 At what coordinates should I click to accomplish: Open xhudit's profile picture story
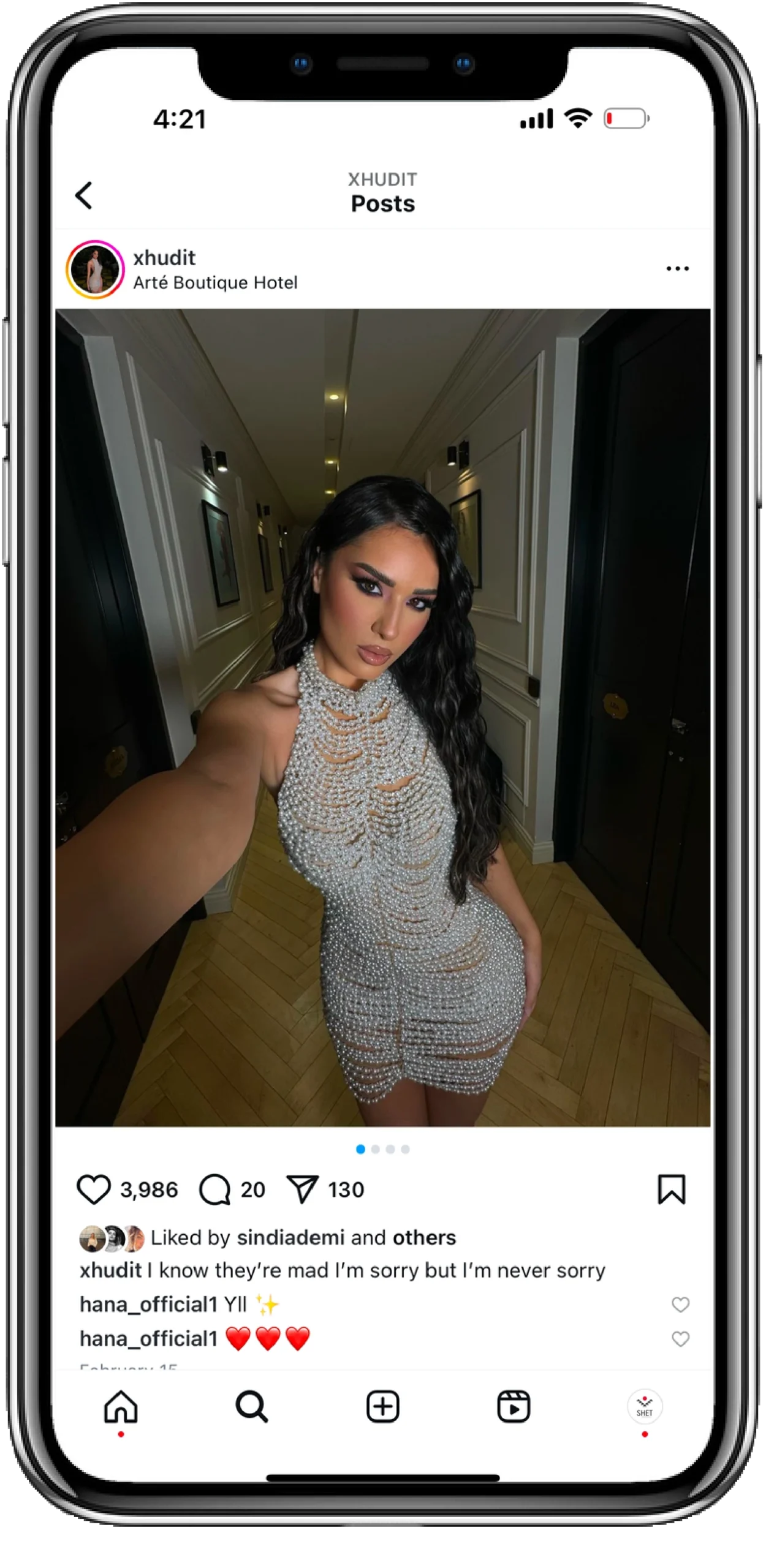click(x=95, y=269)
